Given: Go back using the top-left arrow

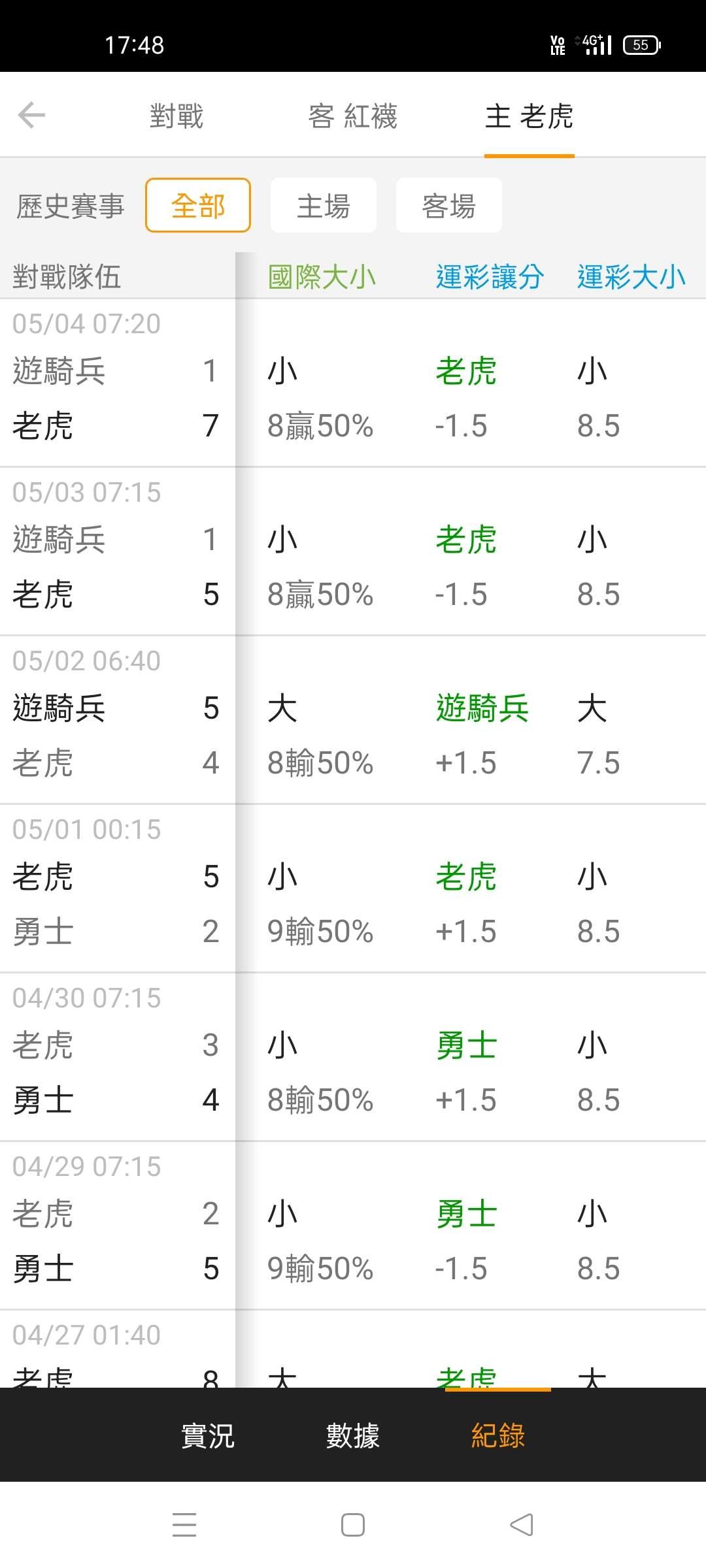Looking at the screenshot, I should (x=31, y=116).
